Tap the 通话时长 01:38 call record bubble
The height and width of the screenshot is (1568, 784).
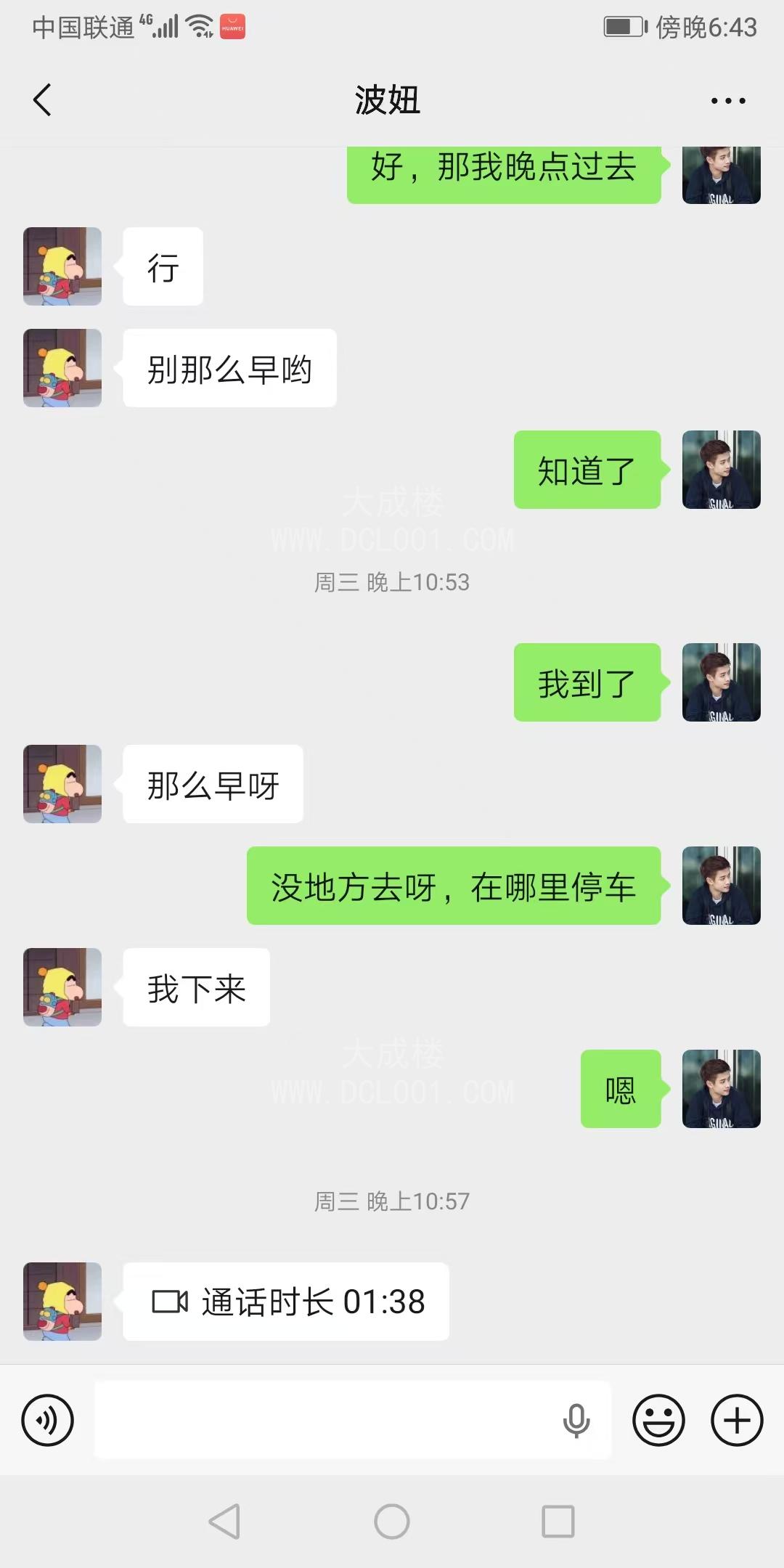point(287,1302)
